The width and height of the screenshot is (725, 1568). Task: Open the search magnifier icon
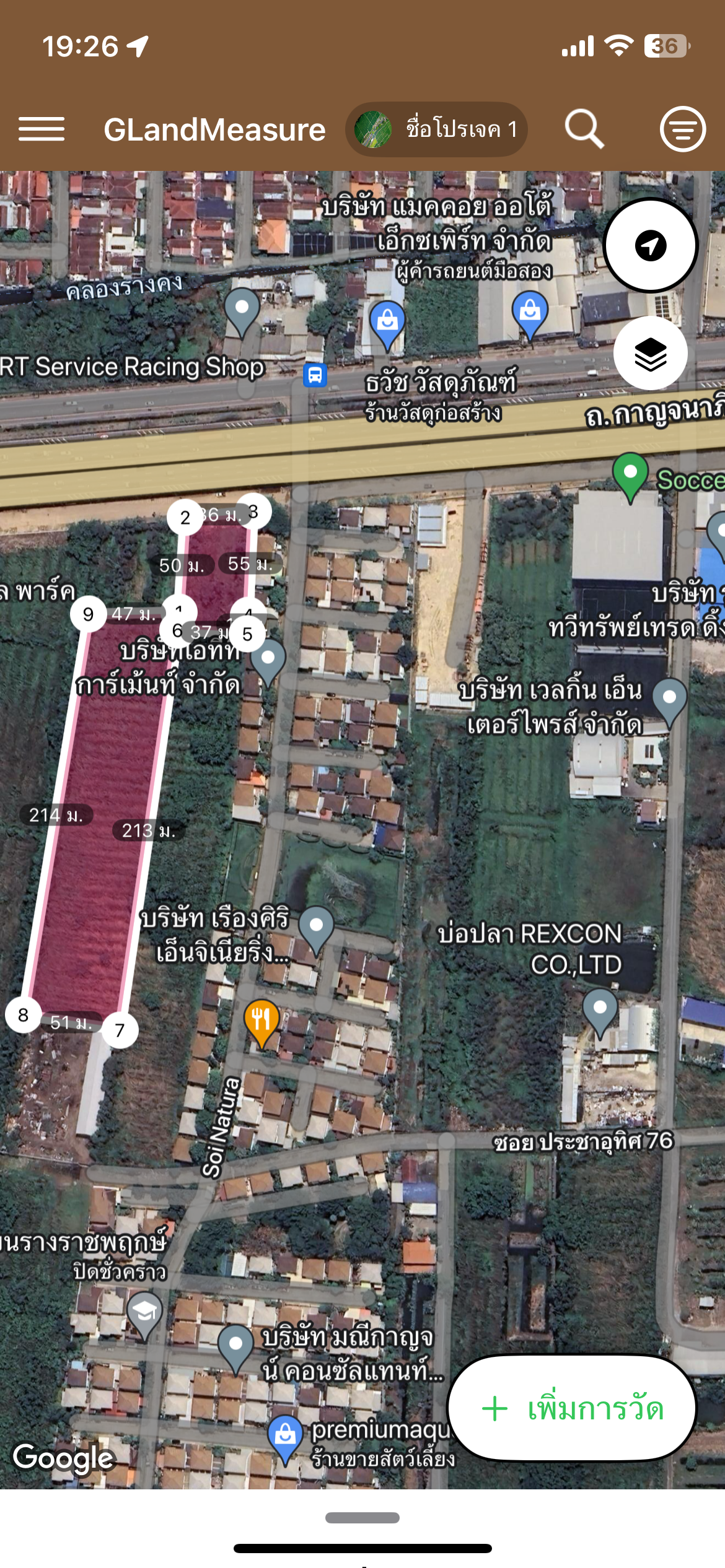point(584,129)
